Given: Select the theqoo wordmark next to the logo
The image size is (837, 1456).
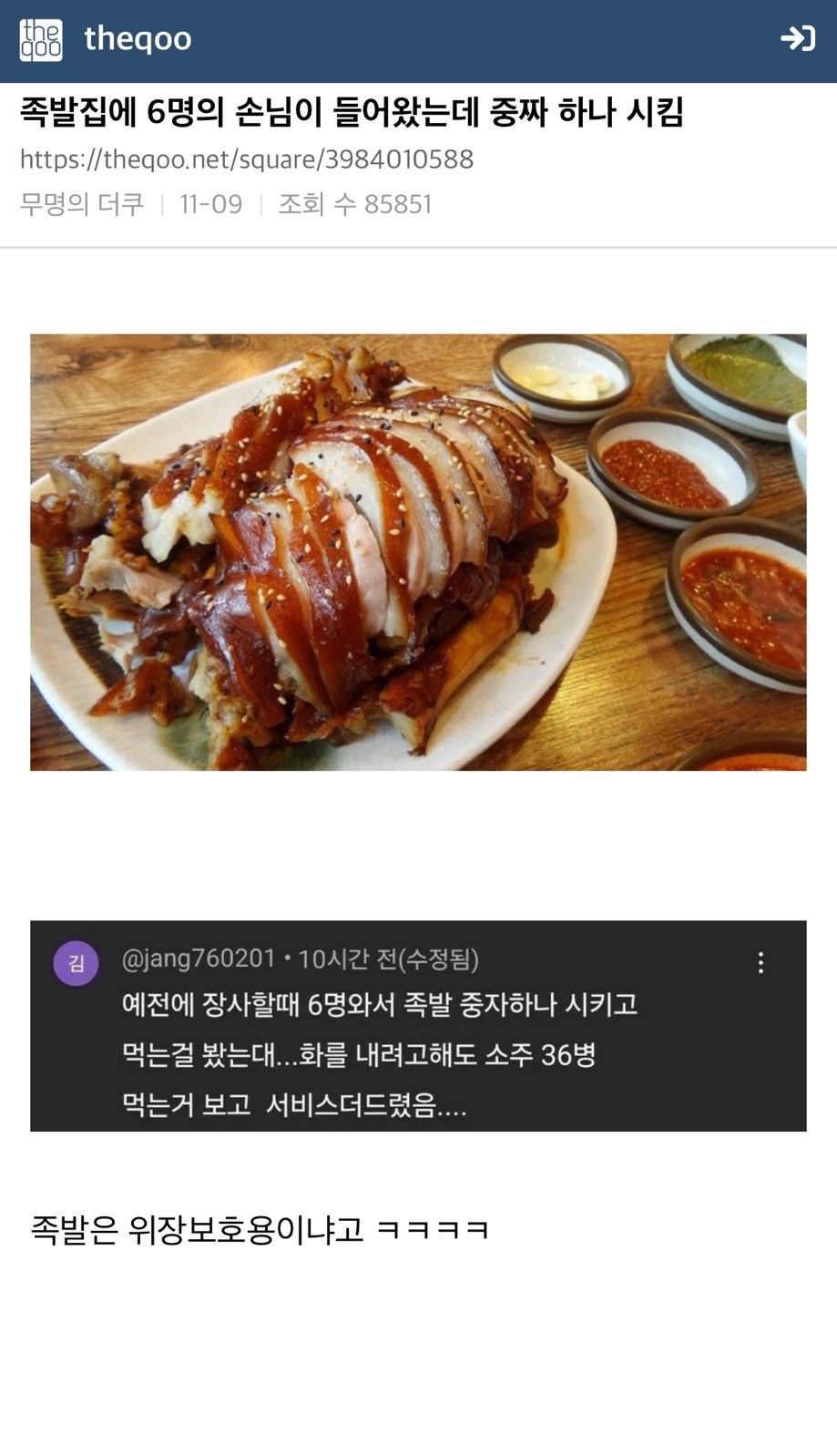Looking at the screenshot, I should [x=137, y=37].
